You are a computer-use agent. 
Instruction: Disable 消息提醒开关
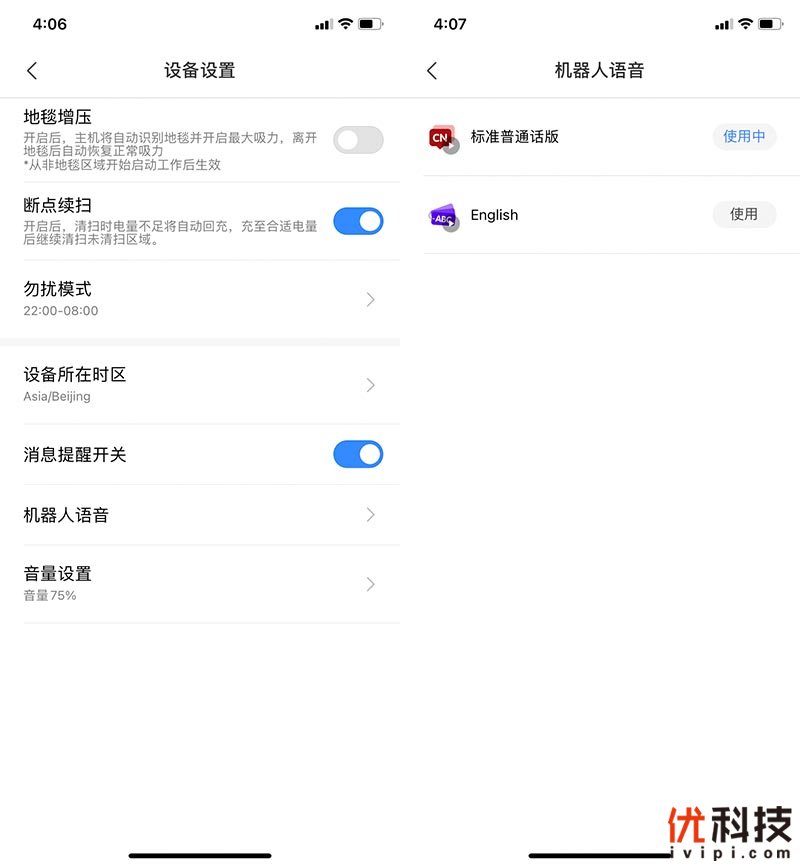[x=358, y=454]
